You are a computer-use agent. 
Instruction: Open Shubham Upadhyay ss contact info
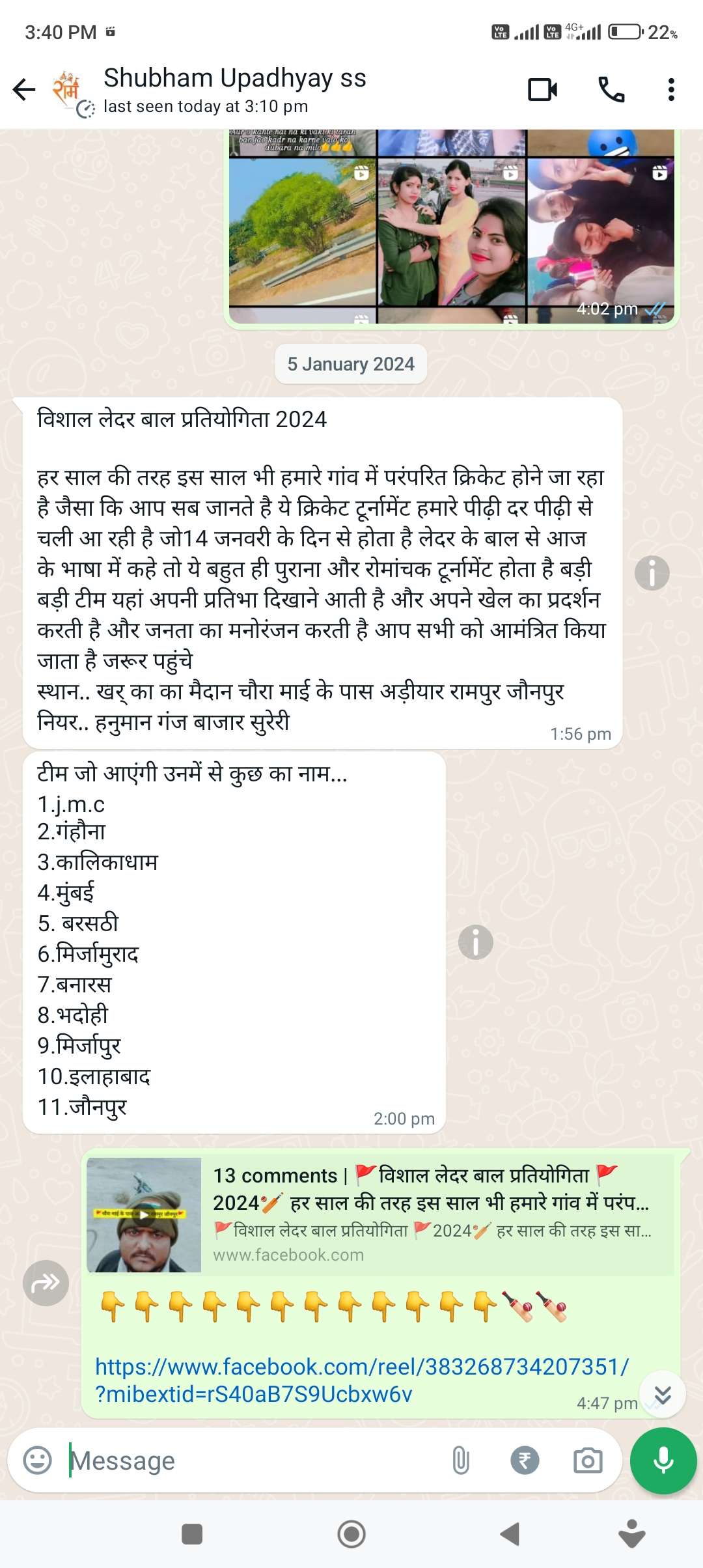coord(234,90)
